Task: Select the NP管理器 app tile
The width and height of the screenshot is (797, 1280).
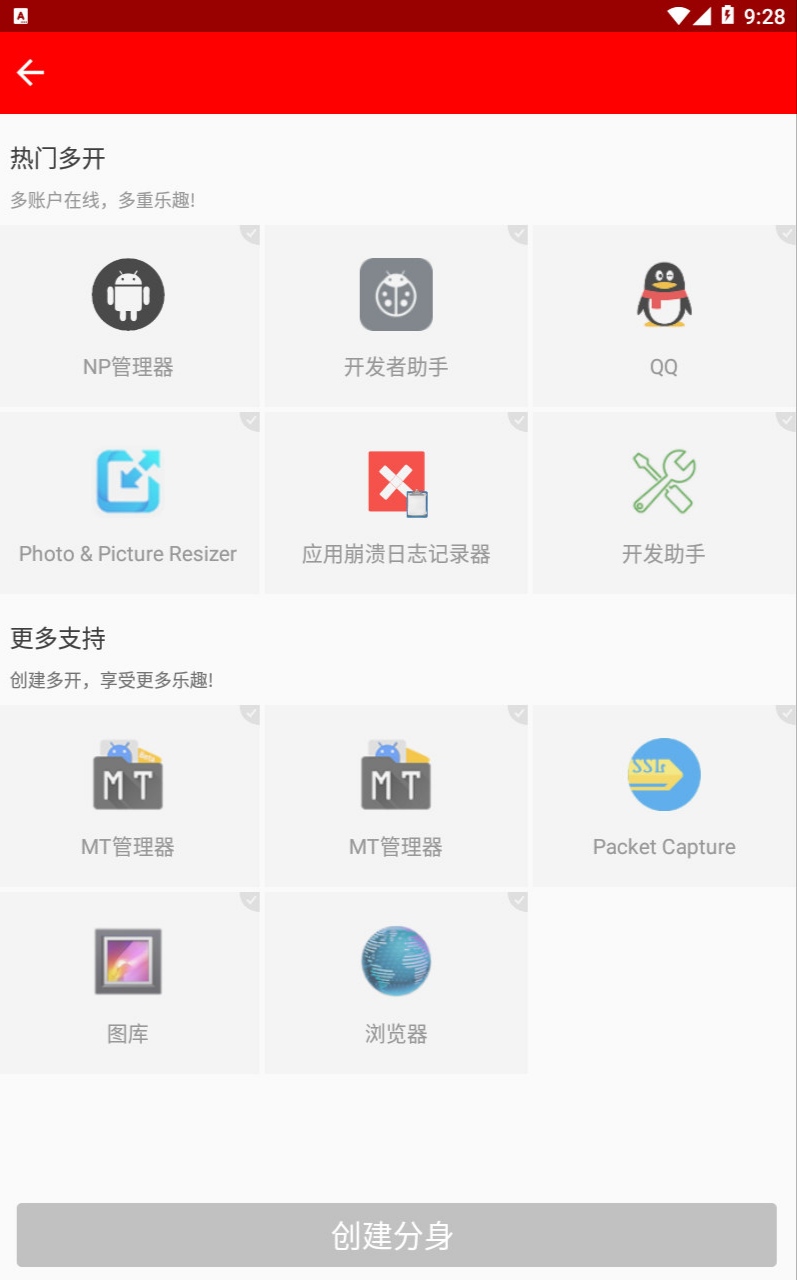Action: tap(129, 316)
